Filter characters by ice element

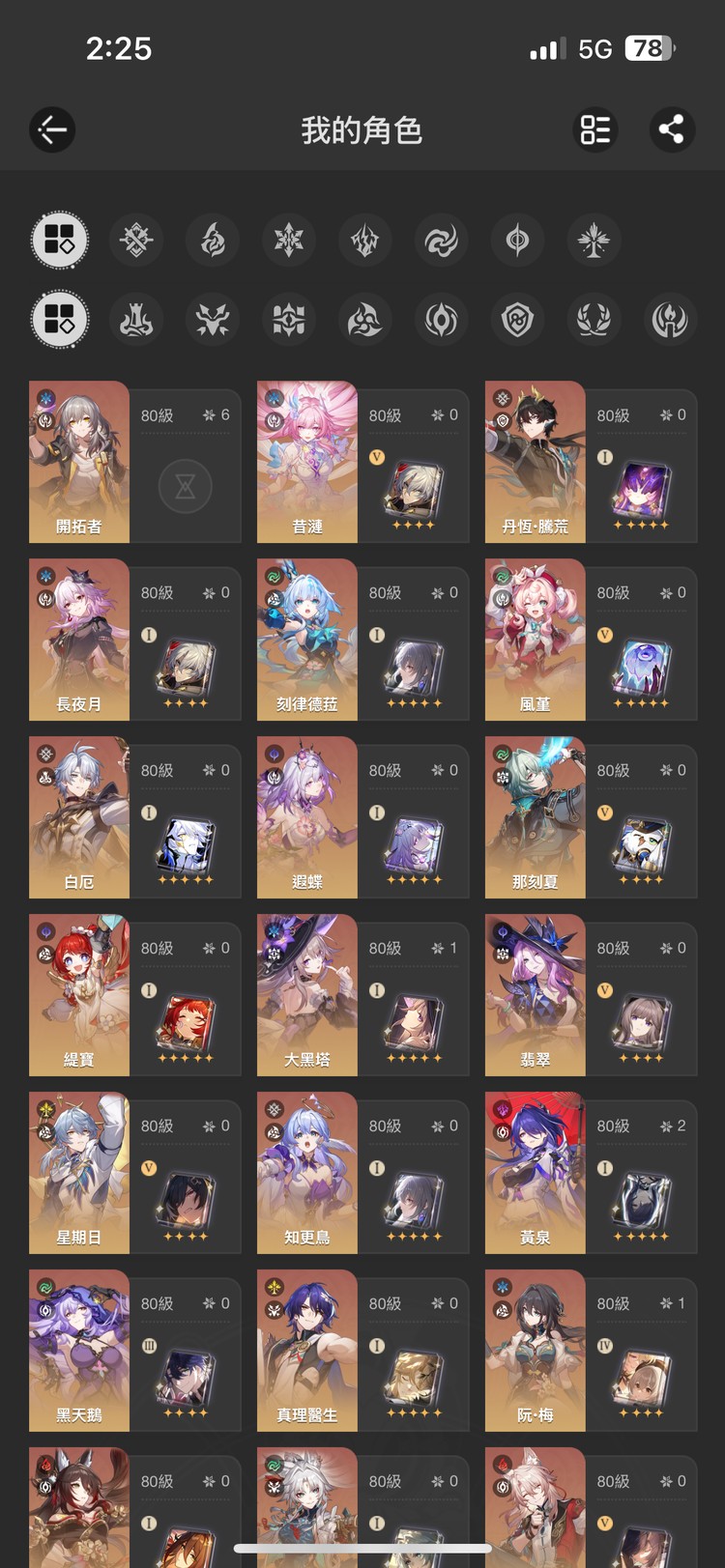pyautogui.click(x=289, y=241)
